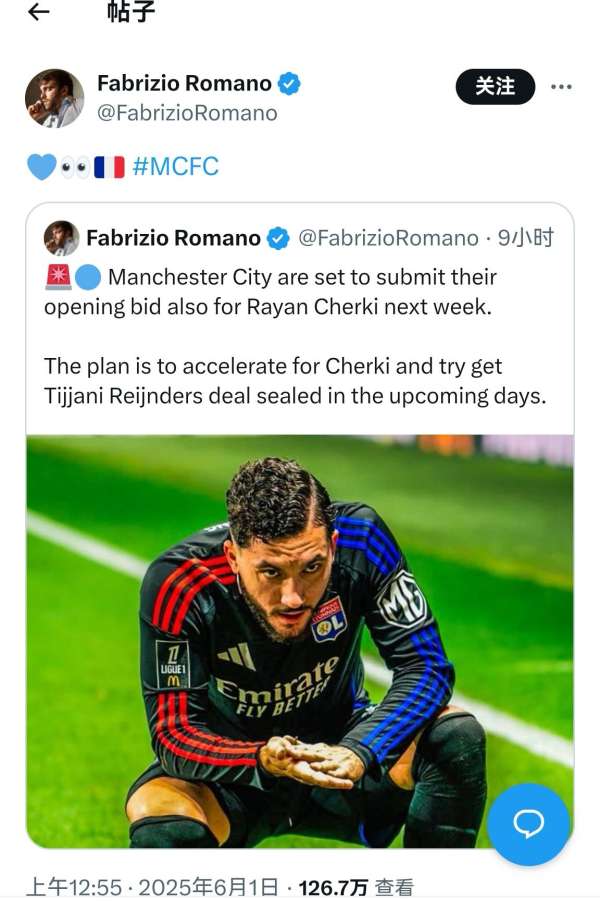Go back using the top-left arrow
Screen dimensions: 600x901
coord(38,13)
